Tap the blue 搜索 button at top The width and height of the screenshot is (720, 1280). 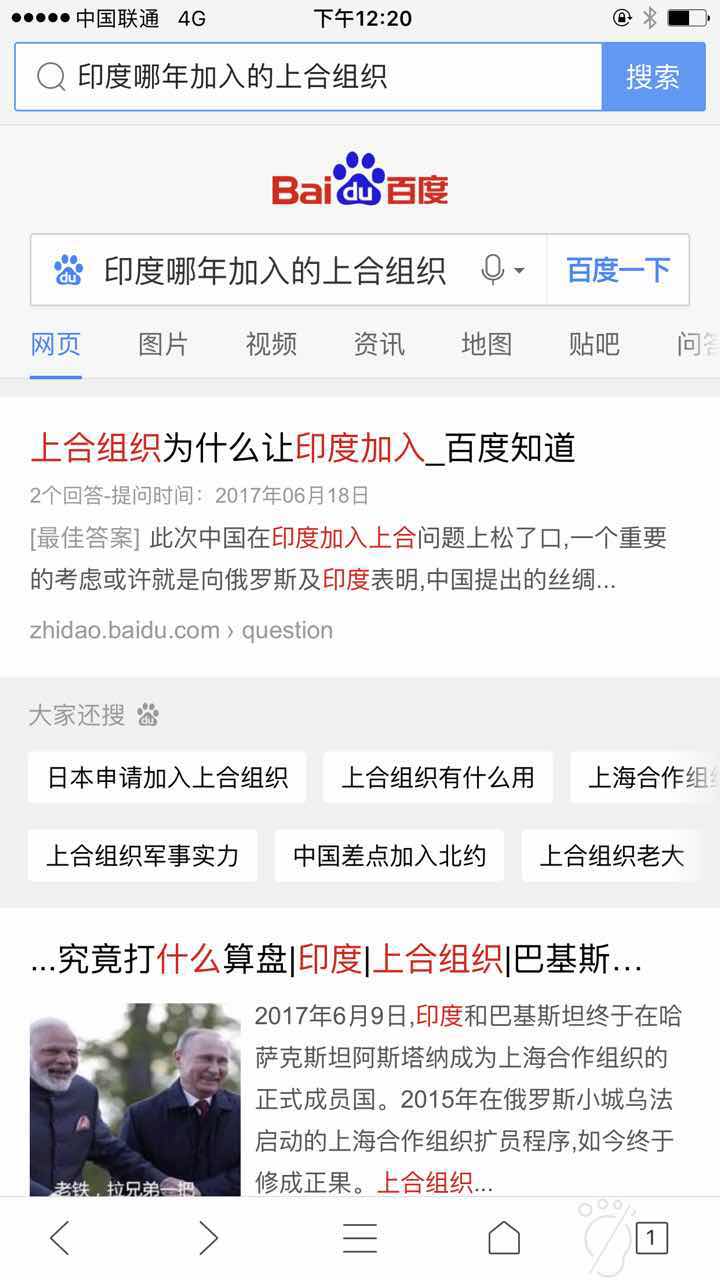tap(653, 77)
